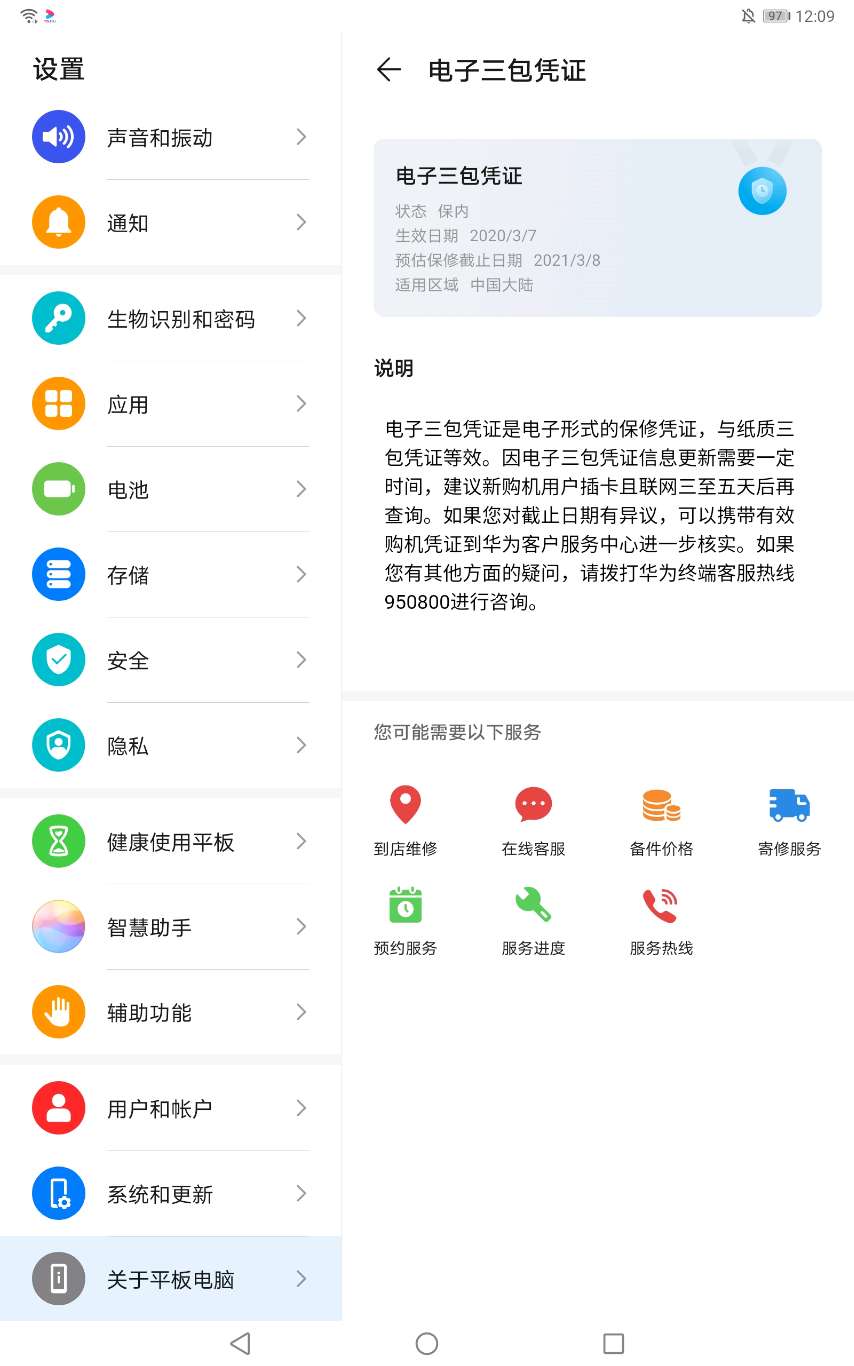Image resolution: width=854 pixels, height=1366 pixels.
Task: Open 声音和振动 settings
Action: [170, 138]
